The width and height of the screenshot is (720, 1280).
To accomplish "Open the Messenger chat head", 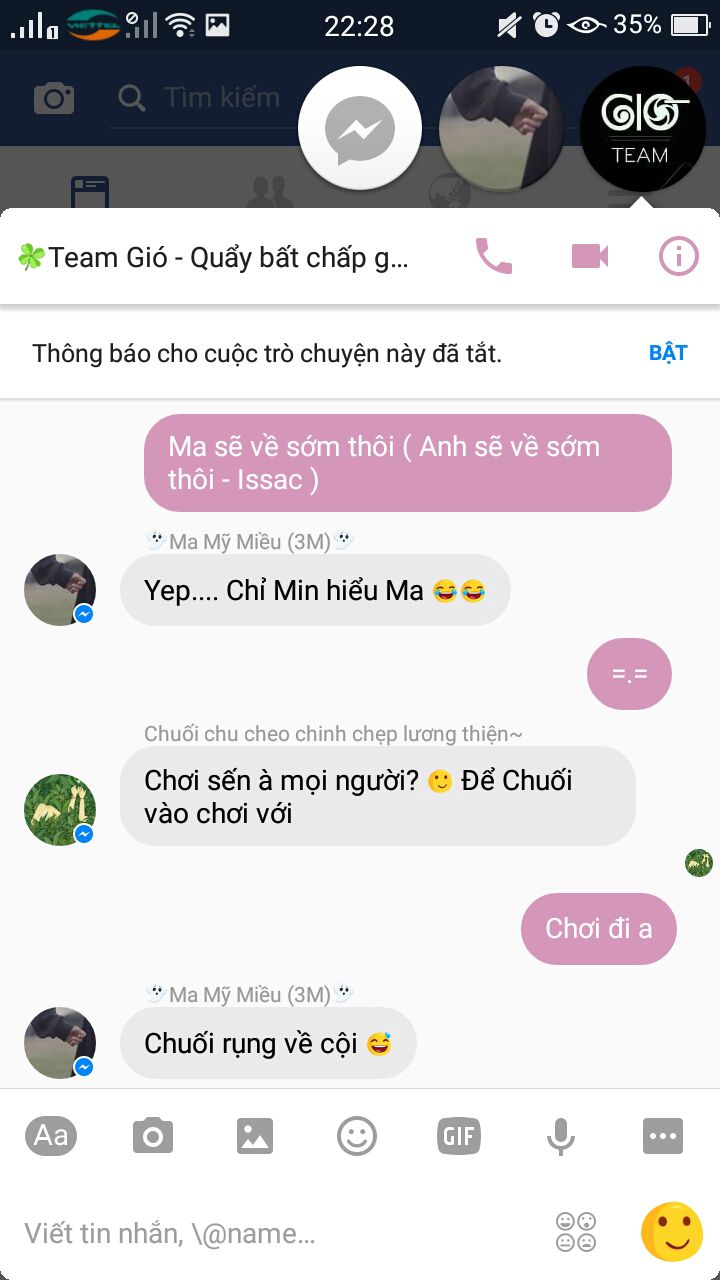I will [x=359, y=129].
